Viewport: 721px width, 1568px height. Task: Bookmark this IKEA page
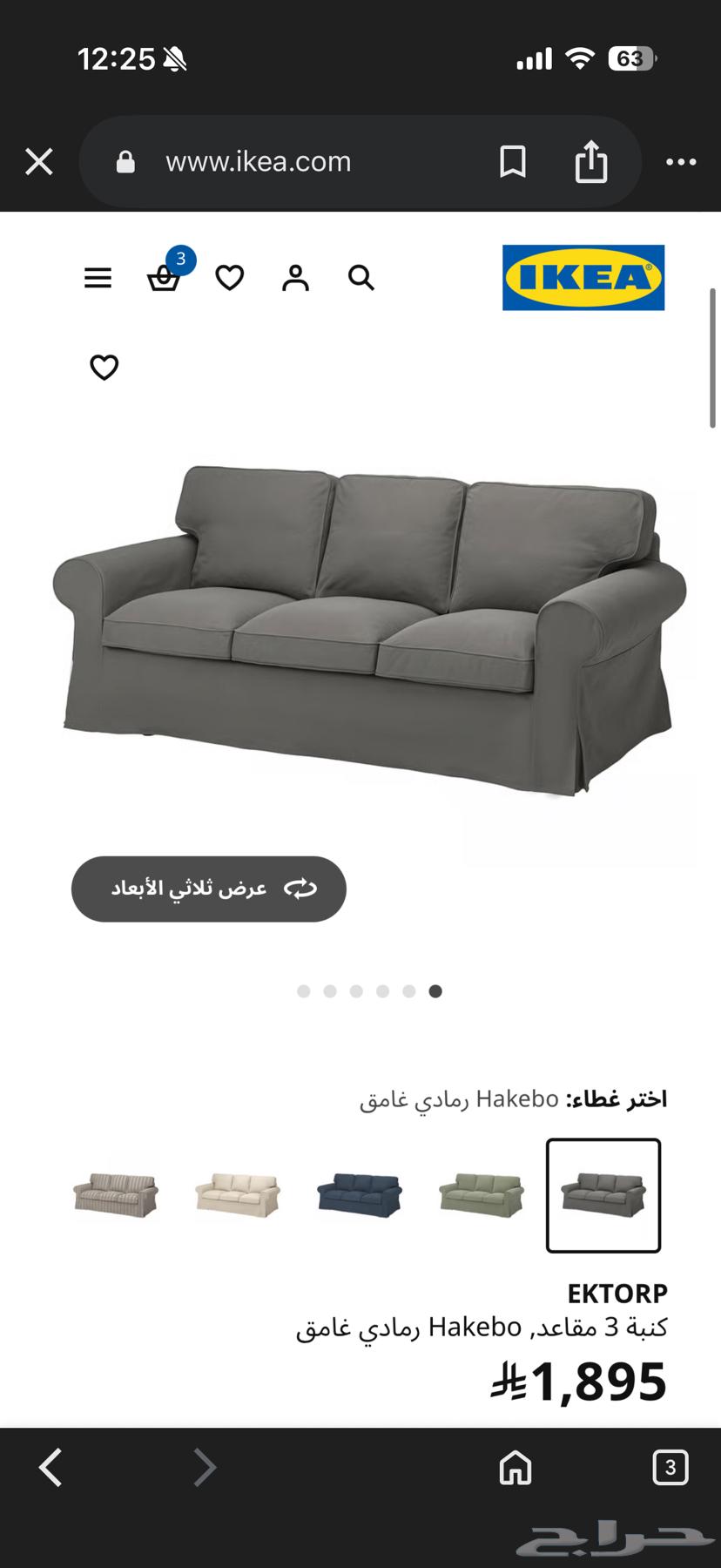click(512, 162)
